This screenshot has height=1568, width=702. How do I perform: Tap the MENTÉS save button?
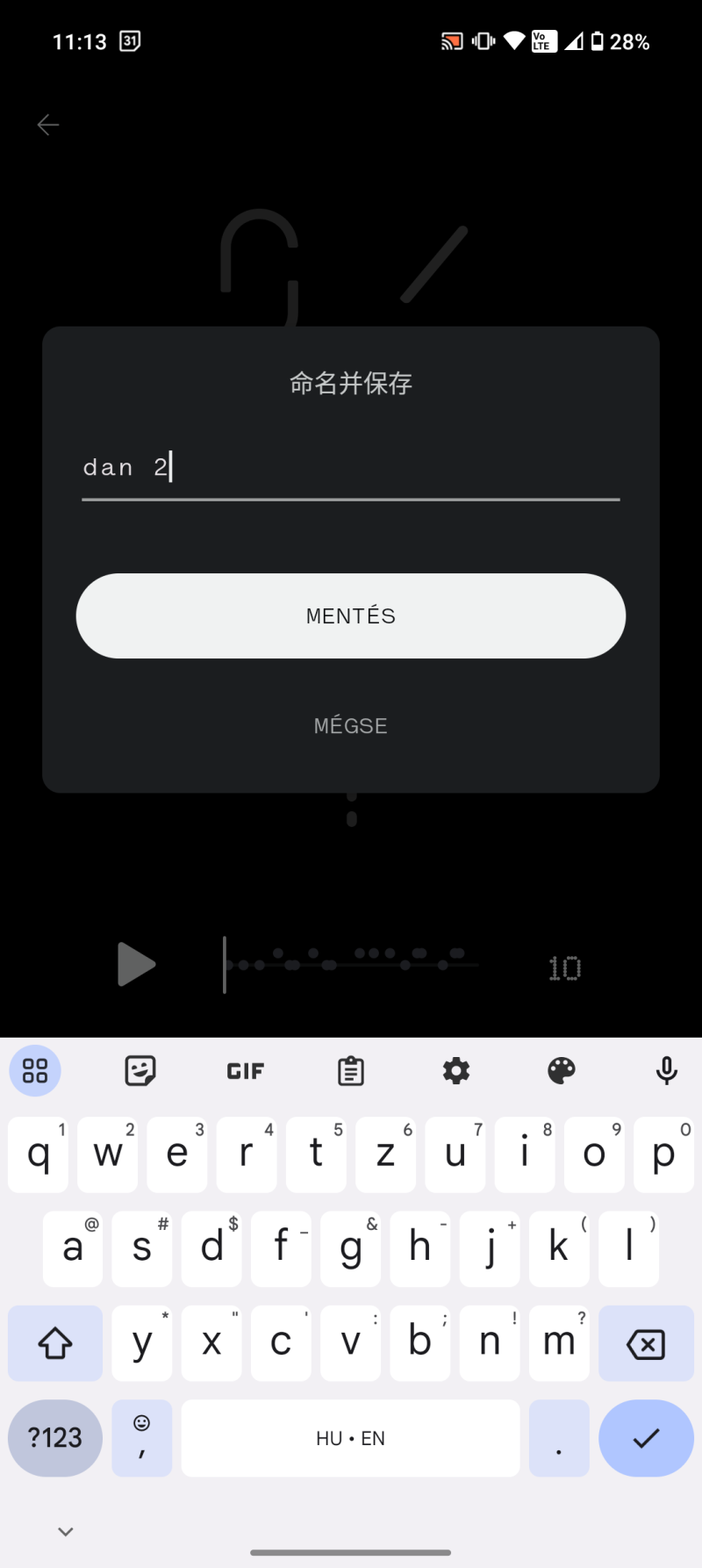[351, 615]
